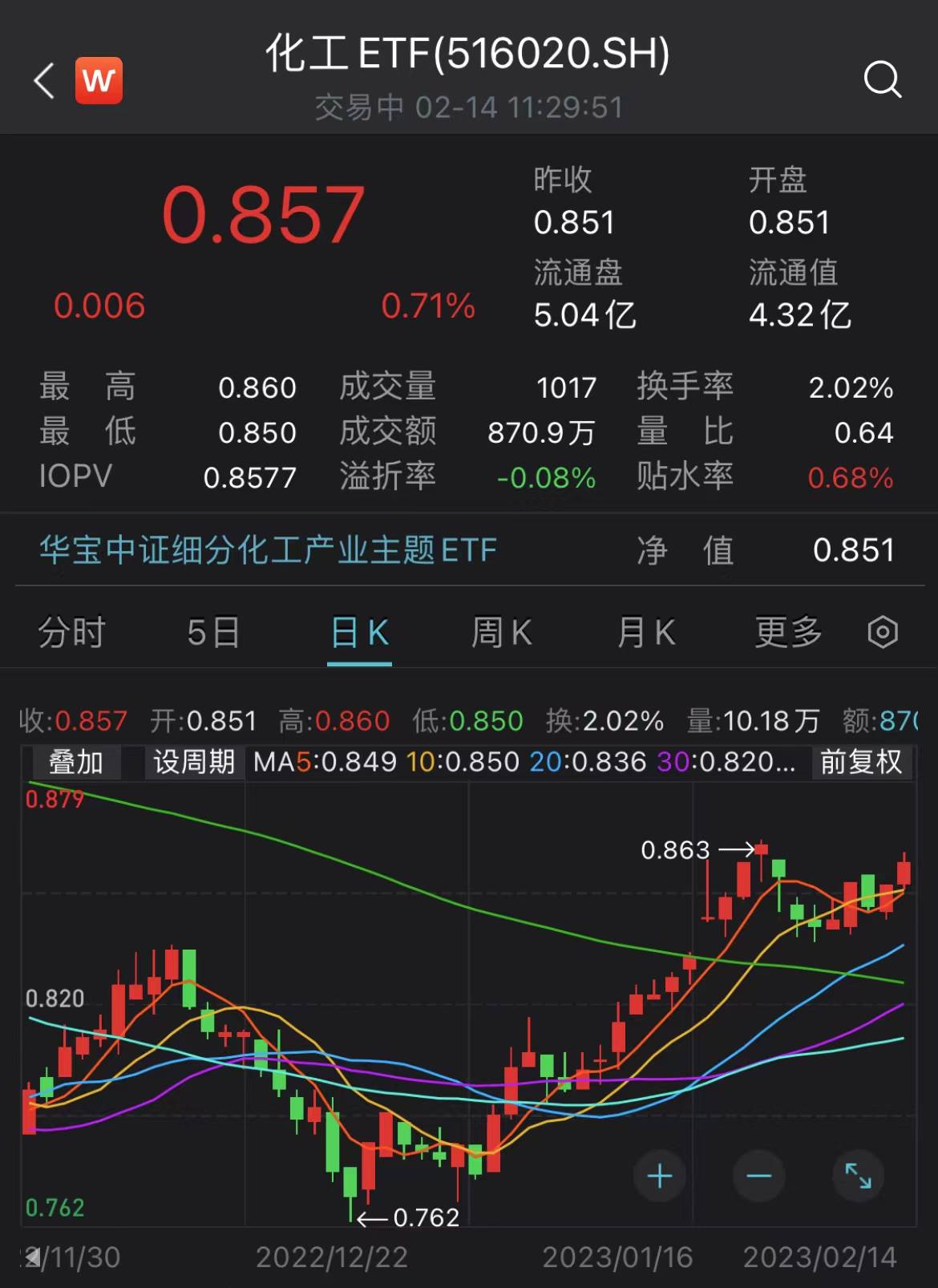Open chart settings via the hexagon icon
This screenshot has width=938, height=1288.
click(x=882, y=633)
